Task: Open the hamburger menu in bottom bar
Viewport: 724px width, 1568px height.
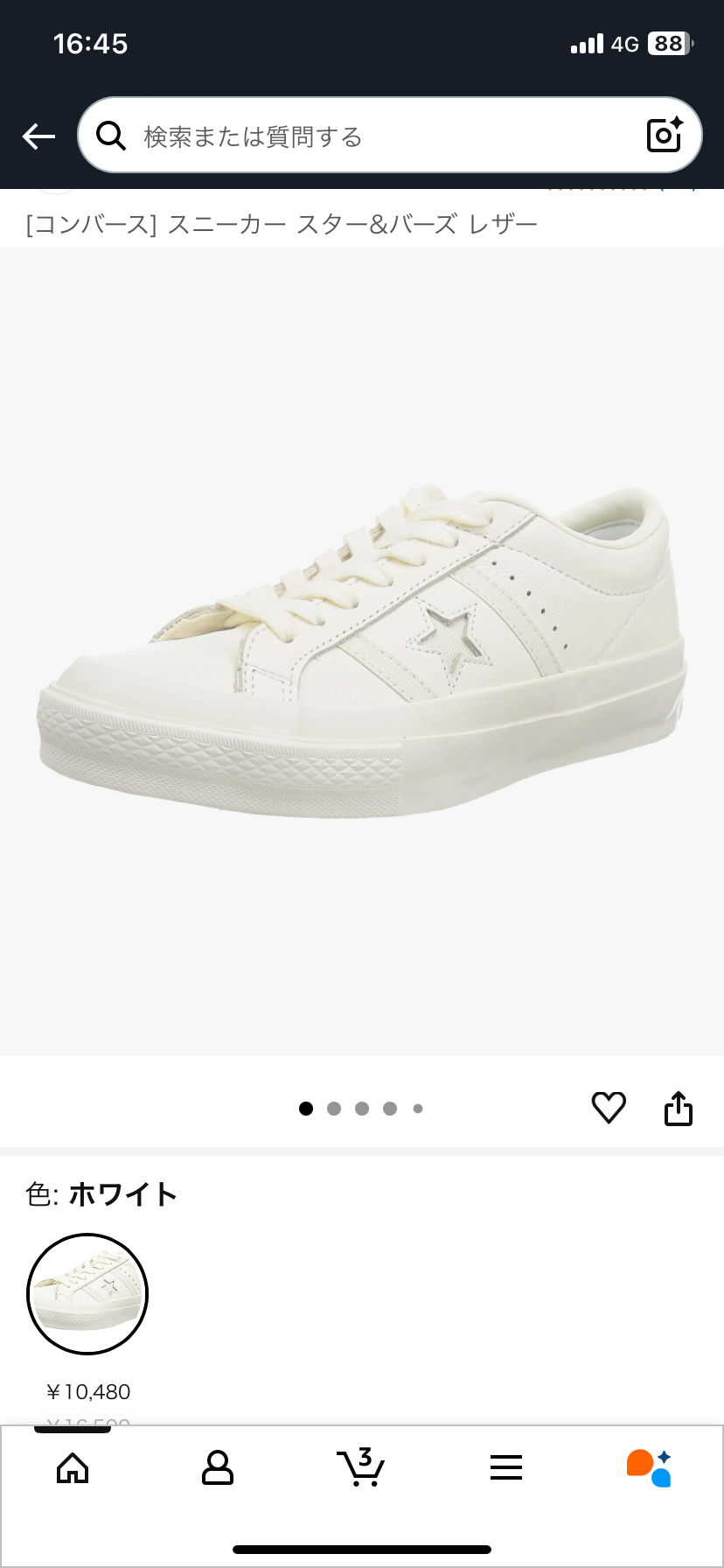Action: (506, 1468)
